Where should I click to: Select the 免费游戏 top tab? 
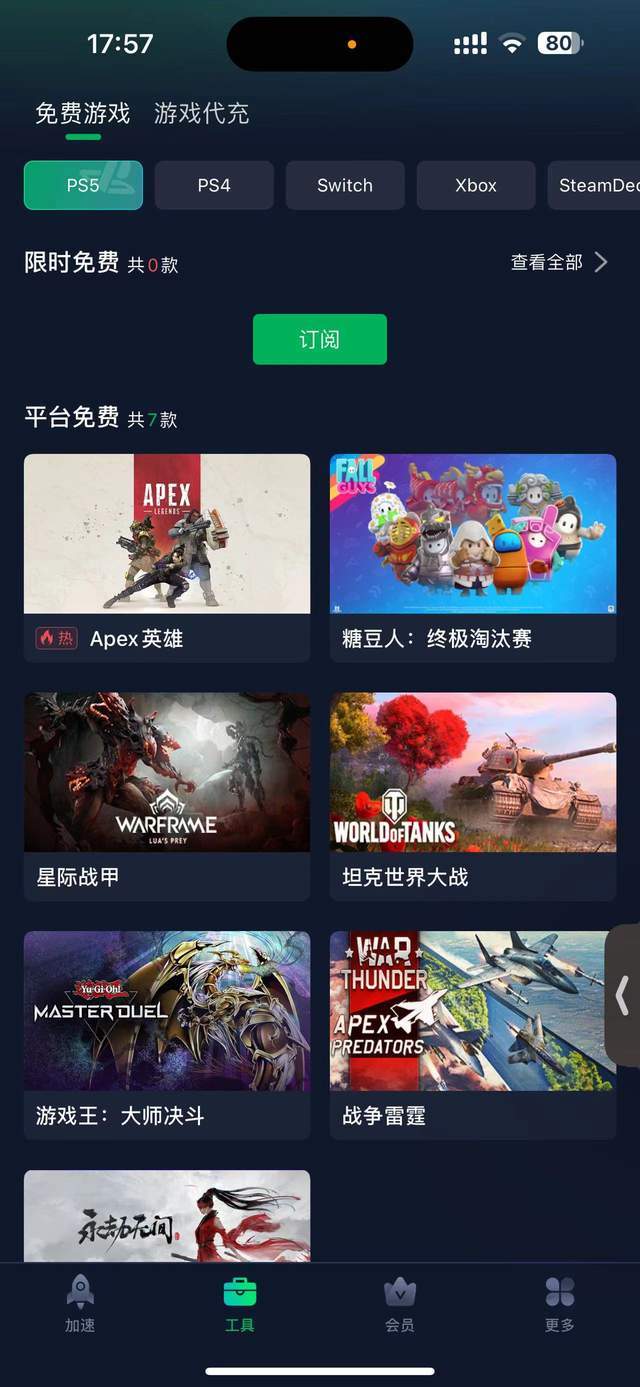pyautogui.click(x=83, y=113)
